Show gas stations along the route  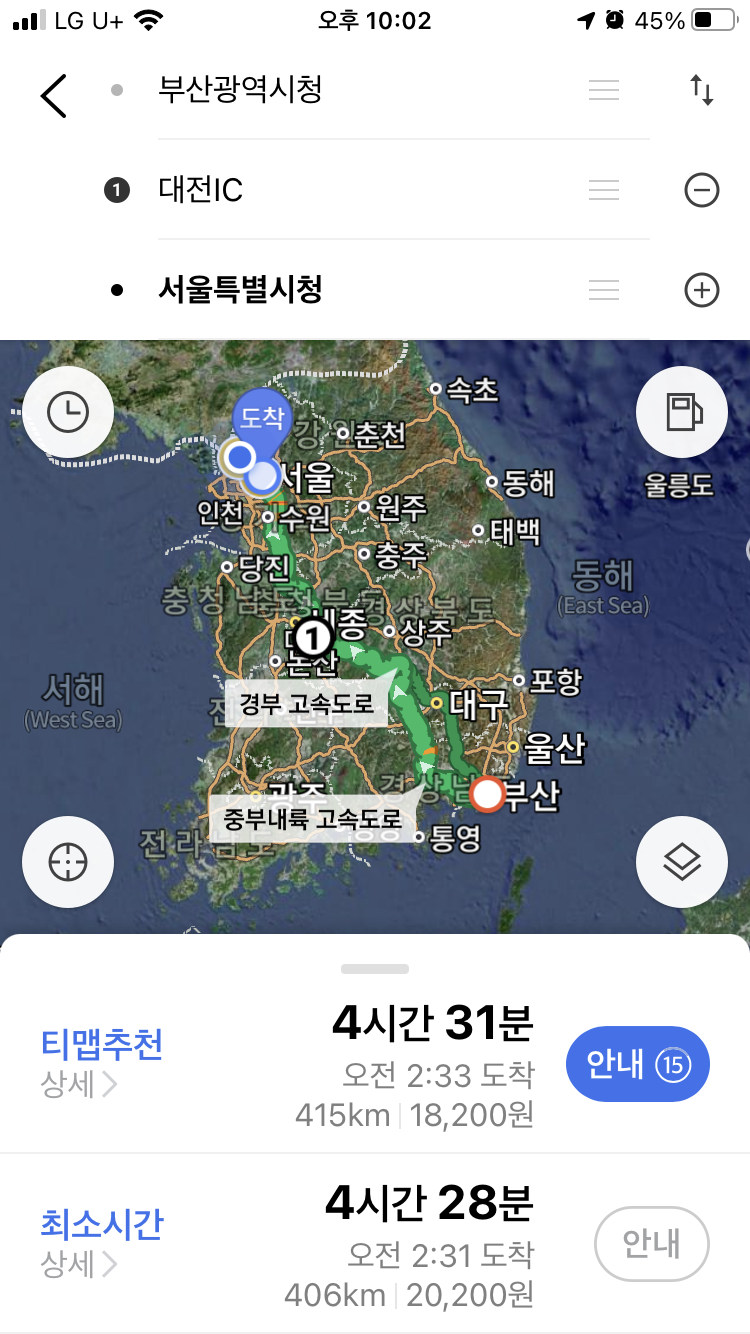click(x=682, y=412)
